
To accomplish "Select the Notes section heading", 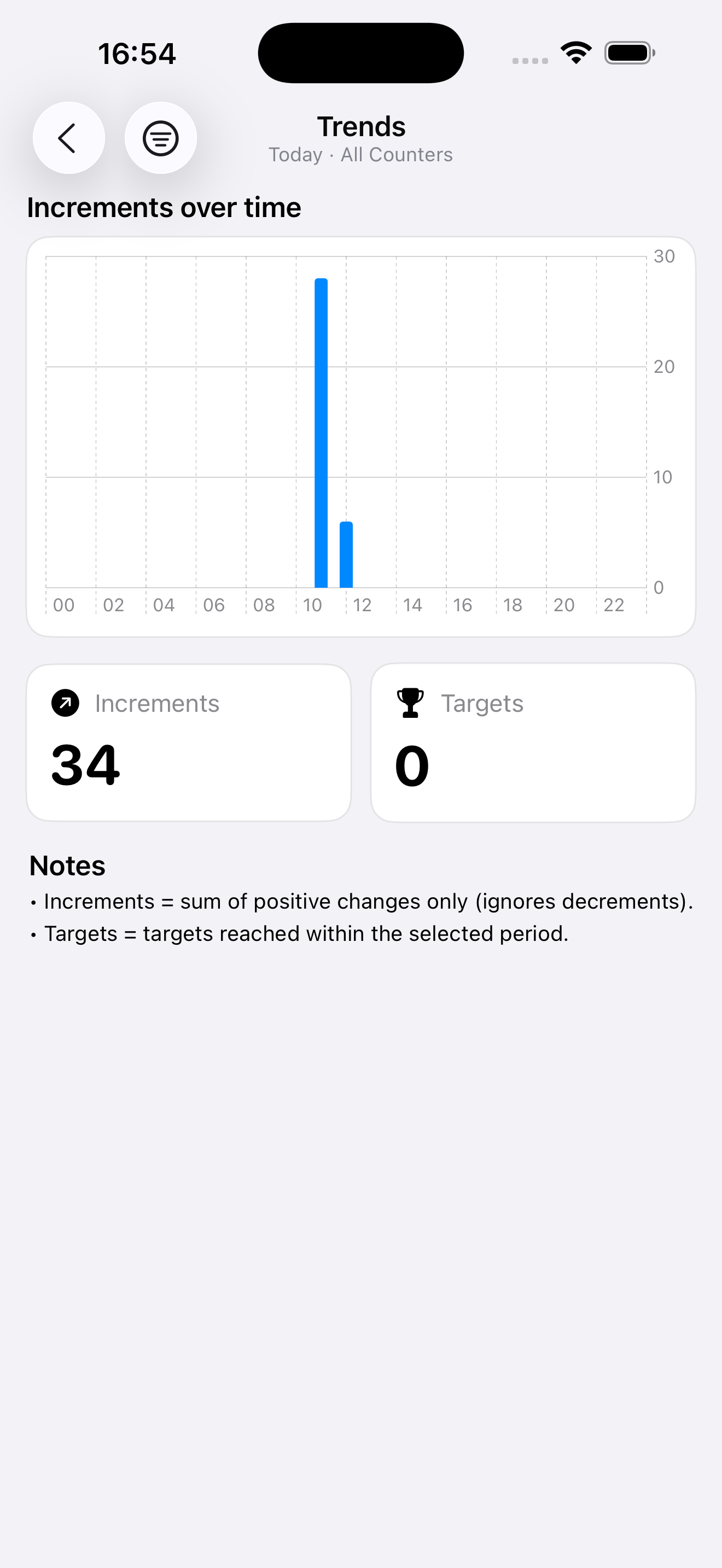I will click(x=66, y=865).
